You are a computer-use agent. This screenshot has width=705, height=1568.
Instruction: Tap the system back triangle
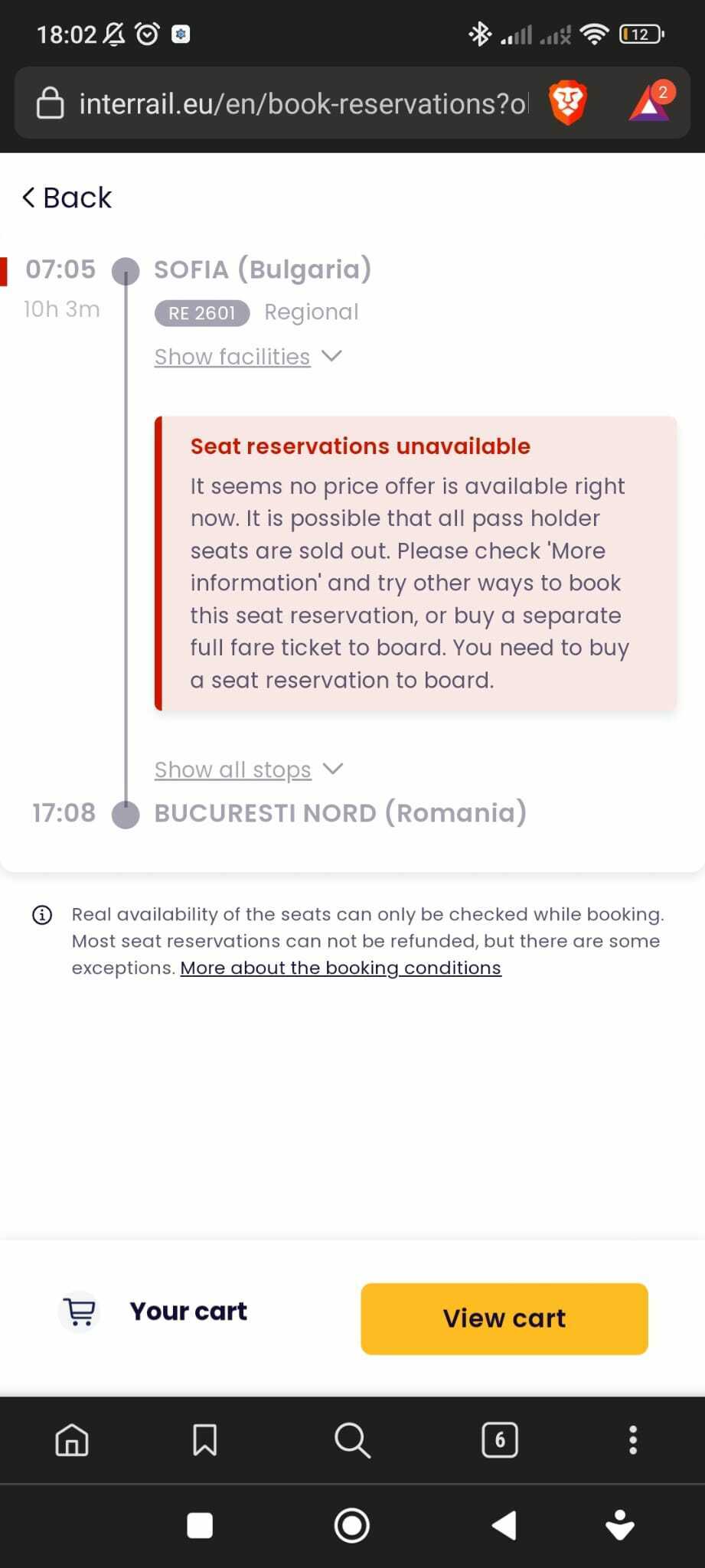point(504,1525)
